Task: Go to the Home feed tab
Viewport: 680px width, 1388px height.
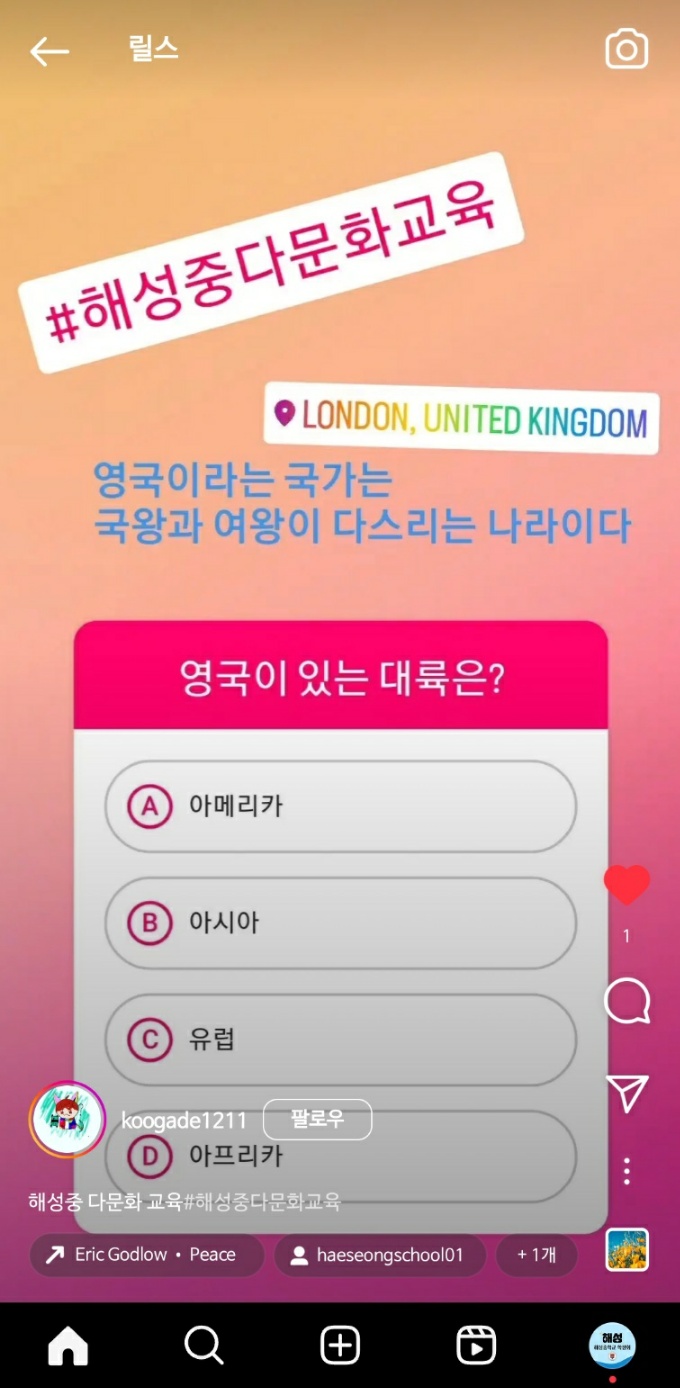Action: (x=68, y=1346)
